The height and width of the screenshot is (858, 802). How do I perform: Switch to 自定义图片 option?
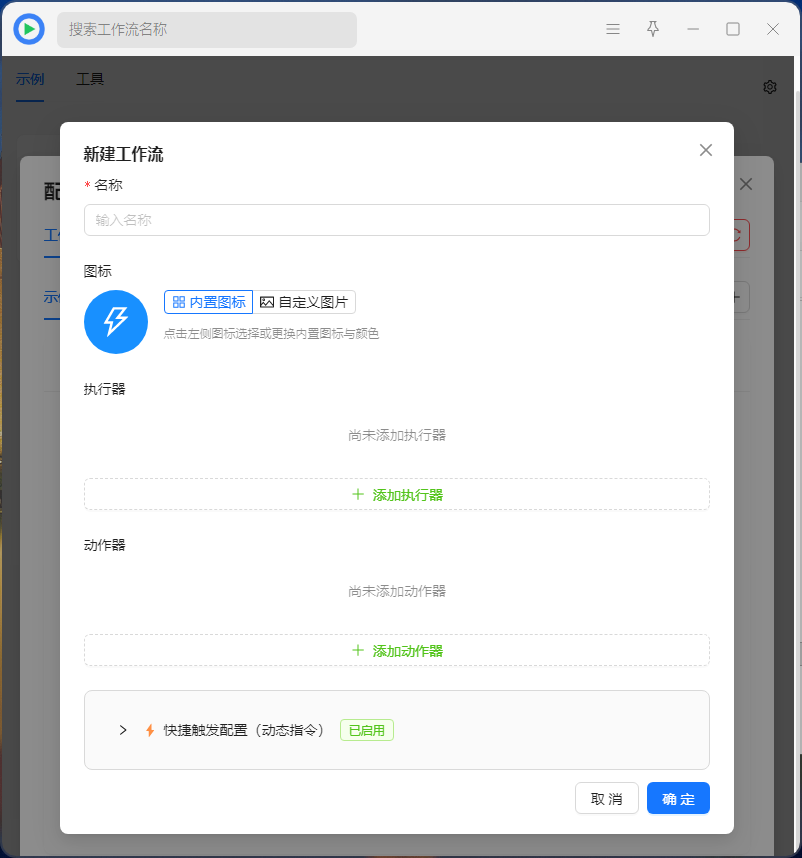tap(304, 302)
